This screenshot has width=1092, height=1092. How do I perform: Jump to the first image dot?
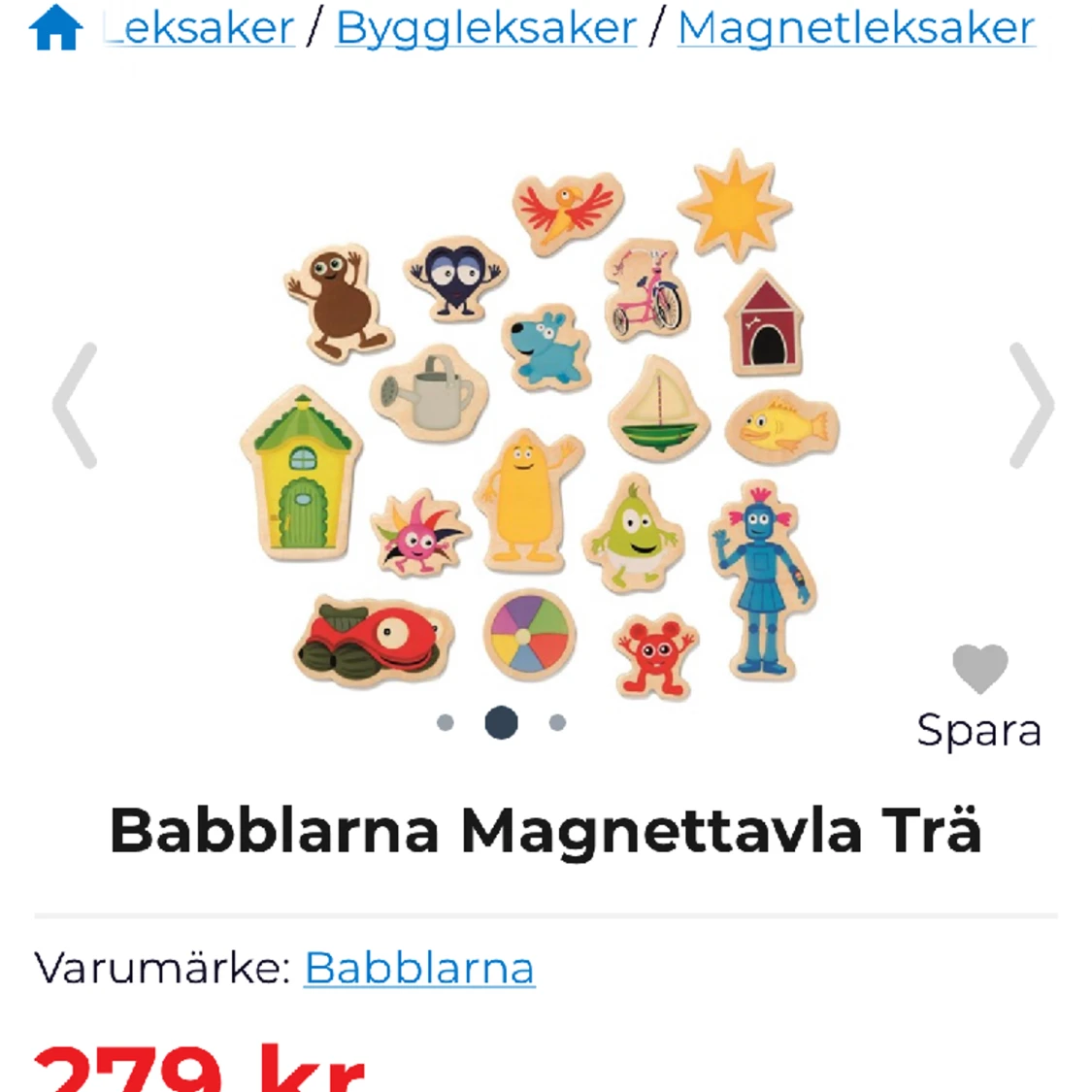[446, 722]
